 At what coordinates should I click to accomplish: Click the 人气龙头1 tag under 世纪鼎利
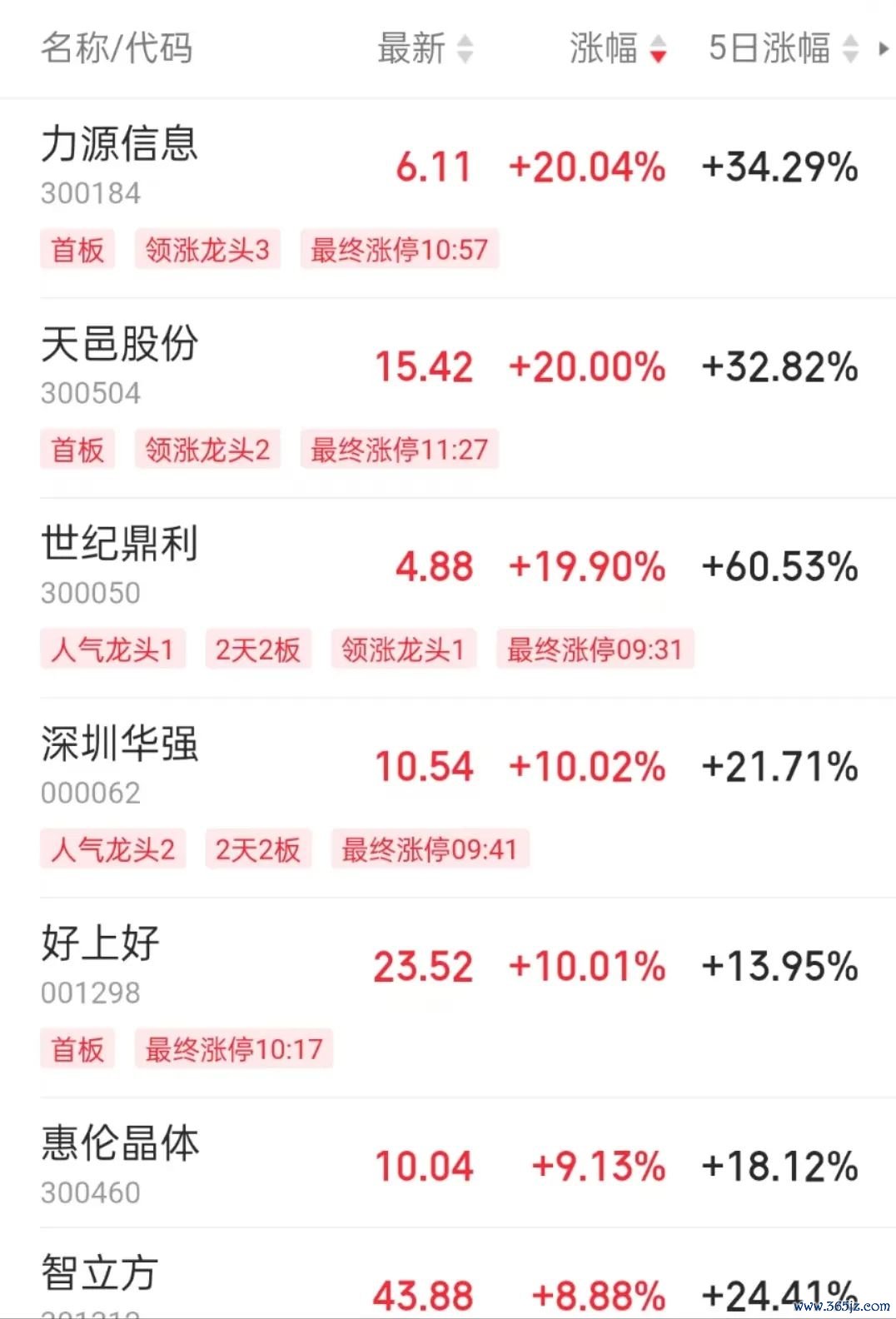[112, 650]
